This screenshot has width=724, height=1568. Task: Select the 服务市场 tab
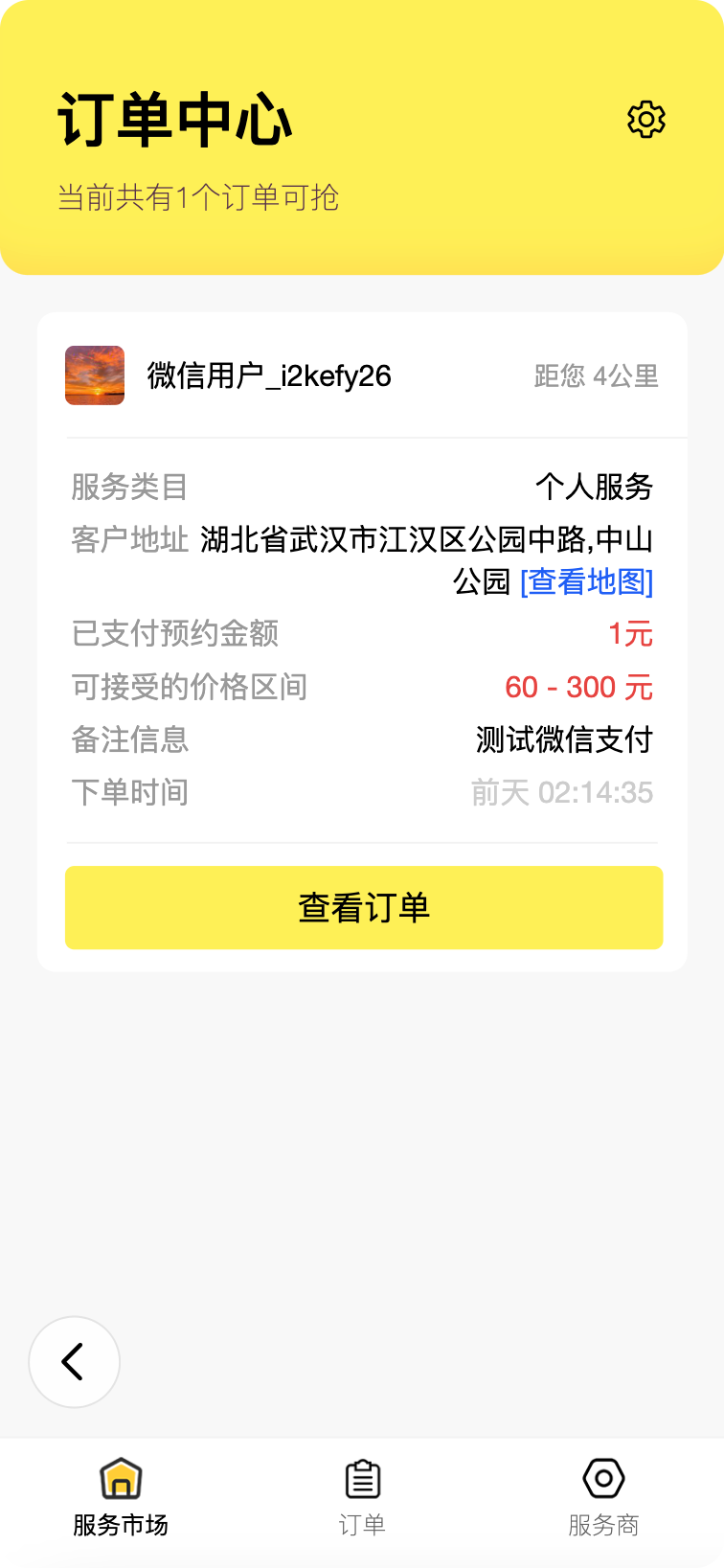pos(121,1497)
